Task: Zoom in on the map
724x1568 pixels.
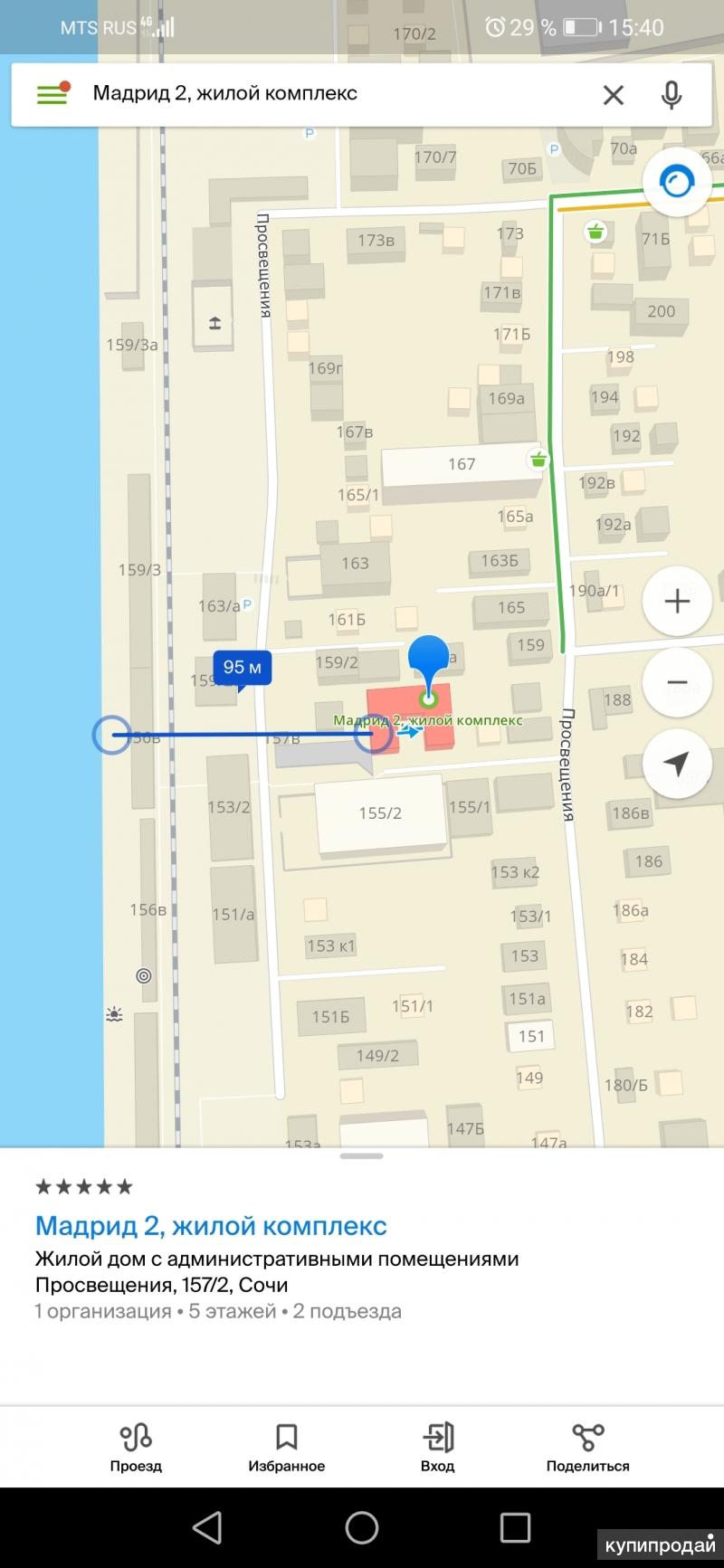Action: pyautogui.click(x=677, y=602)
